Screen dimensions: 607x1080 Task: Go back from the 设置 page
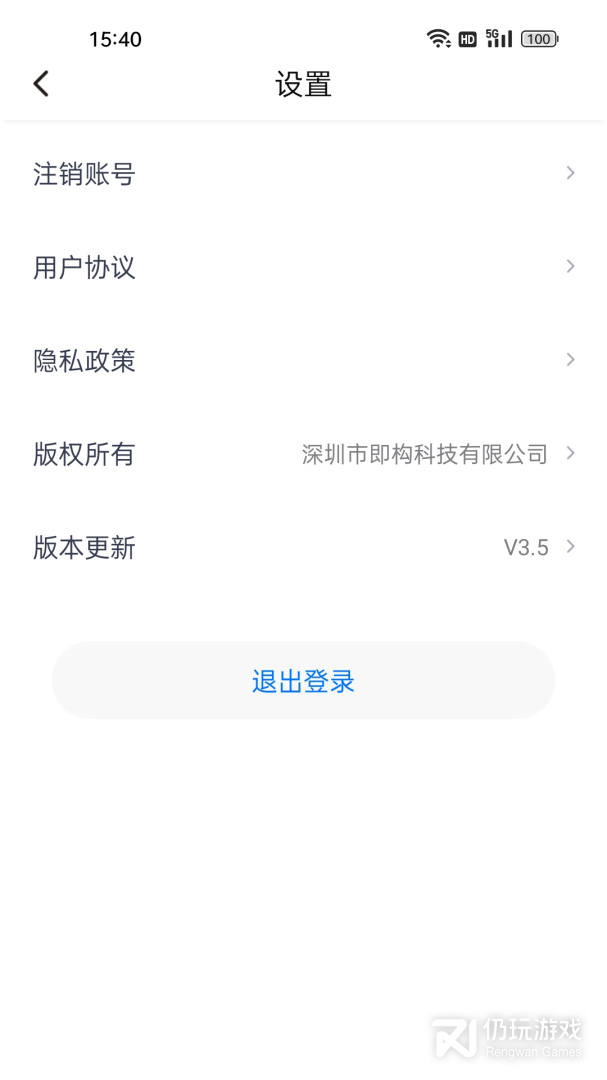tap(41, 84)
